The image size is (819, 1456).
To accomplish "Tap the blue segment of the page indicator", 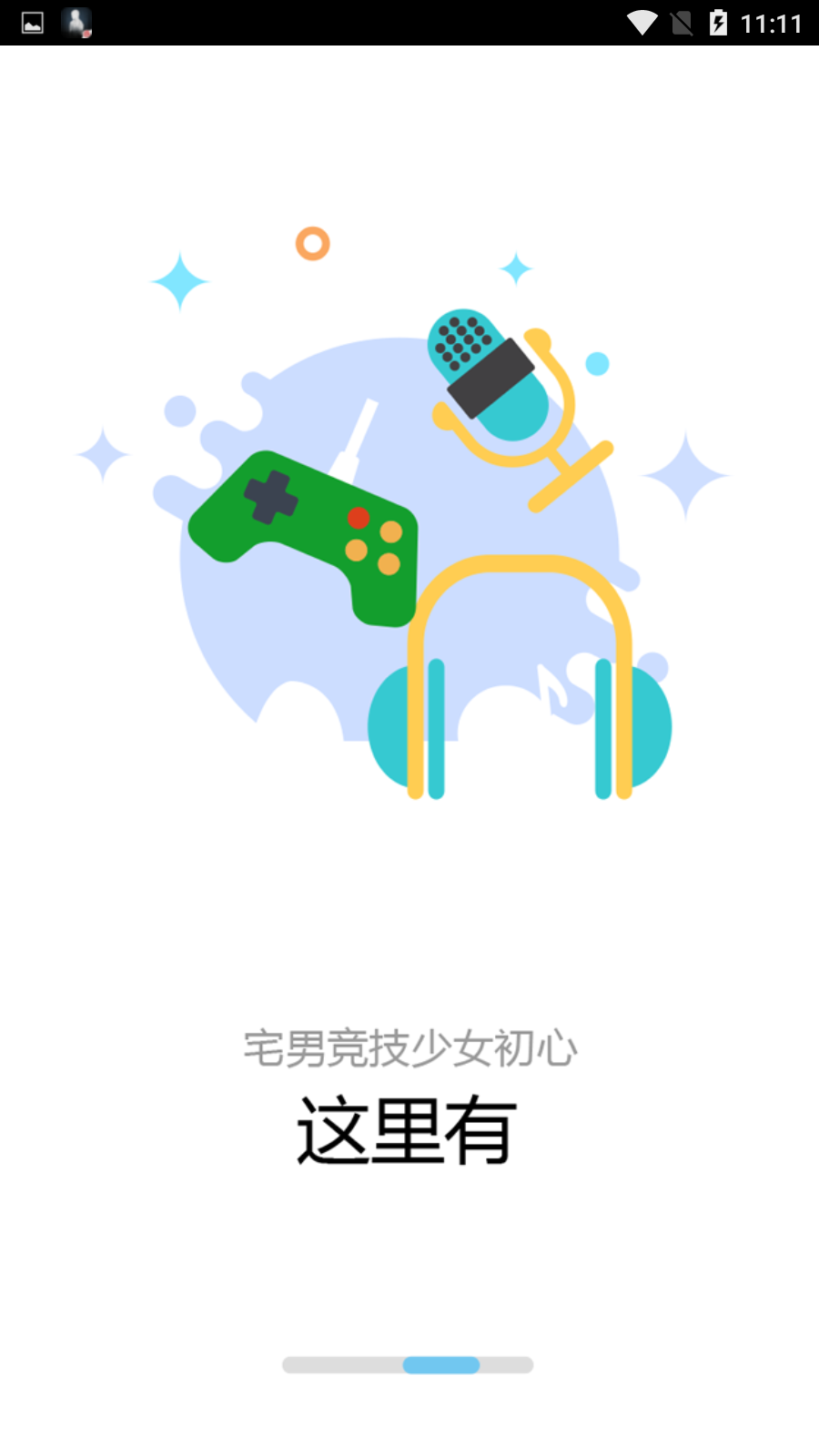I will tap(440, 1364).
